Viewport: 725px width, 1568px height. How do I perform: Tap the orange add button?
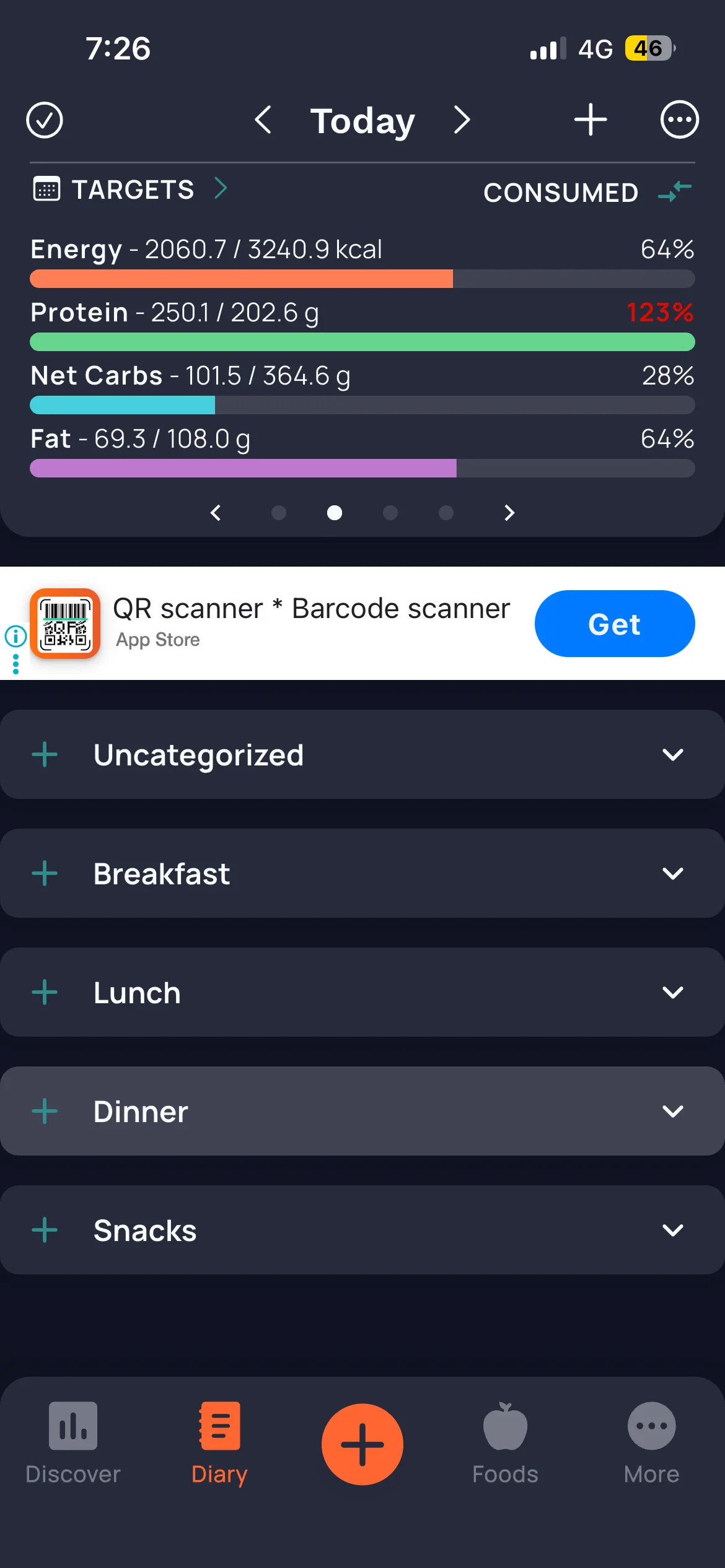(362, 1444)
